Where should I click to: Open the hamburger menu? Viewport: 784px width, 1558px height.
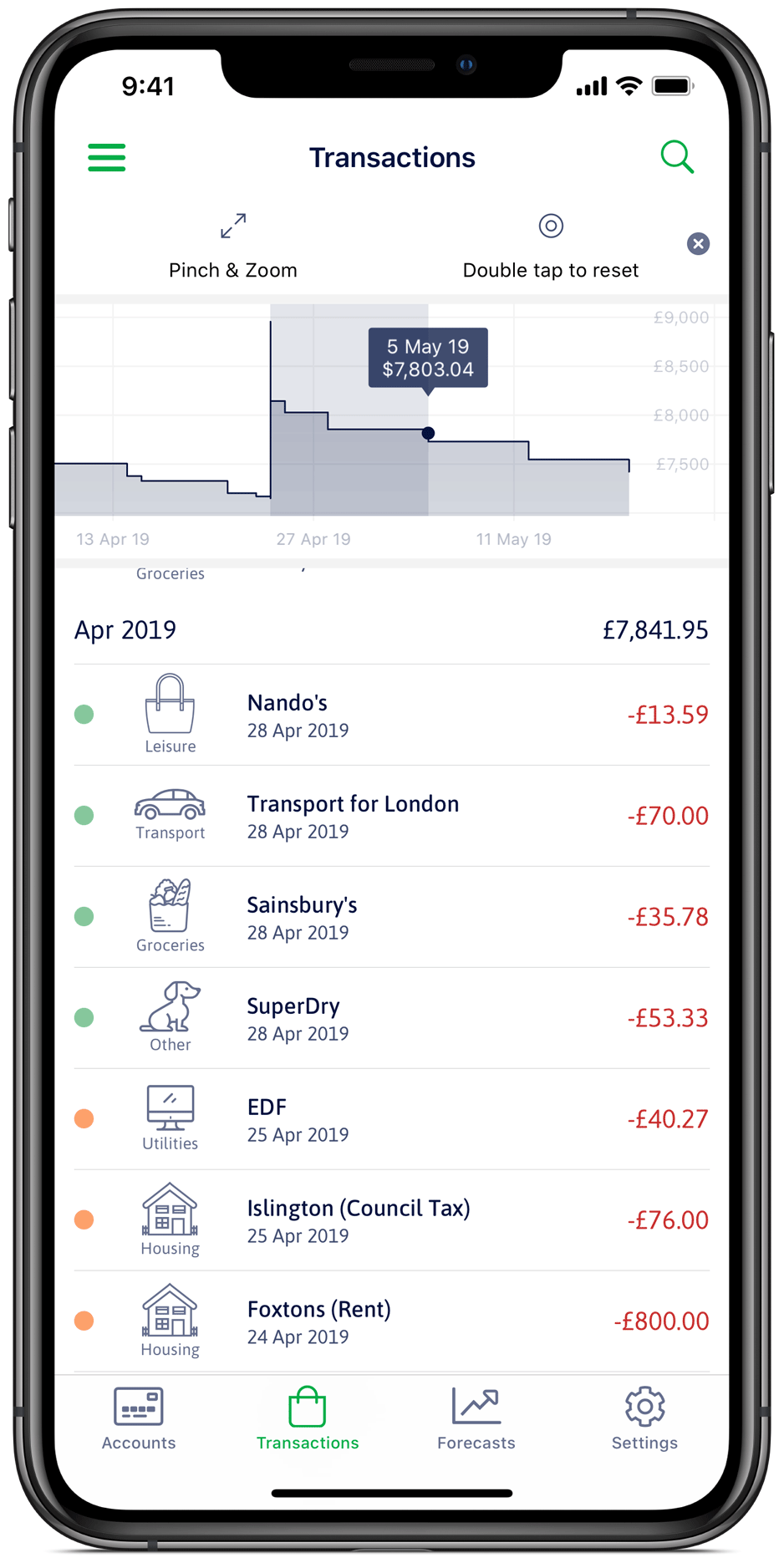coord(107,157)
